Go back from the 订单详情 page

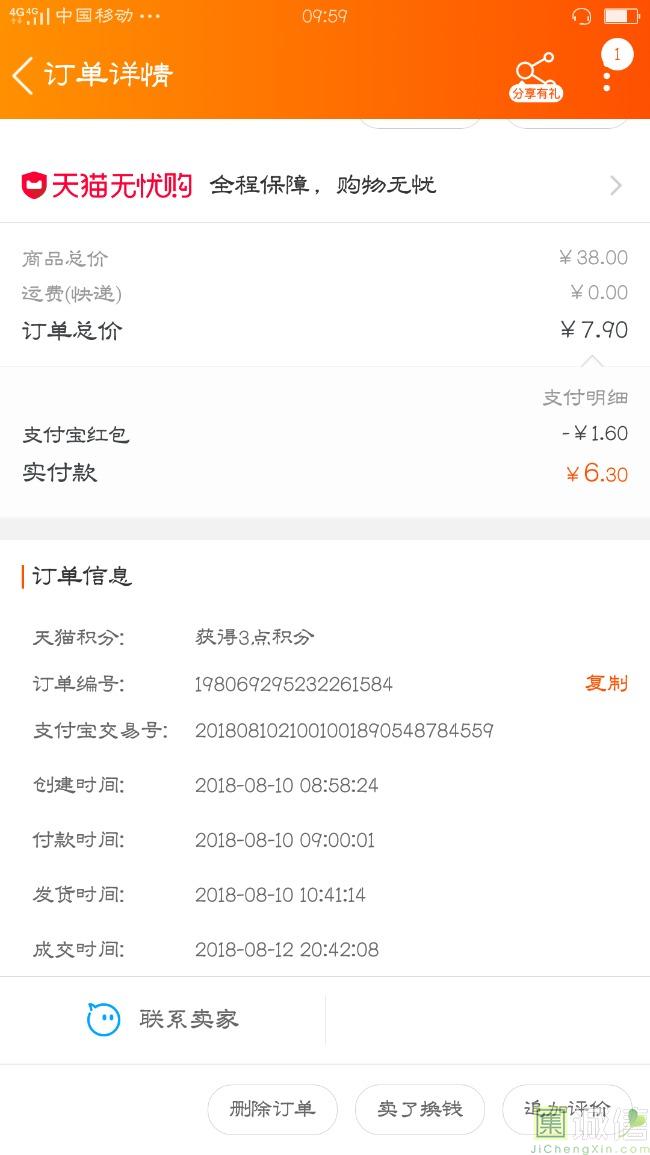pyautogui.click(x=23, y=75)
